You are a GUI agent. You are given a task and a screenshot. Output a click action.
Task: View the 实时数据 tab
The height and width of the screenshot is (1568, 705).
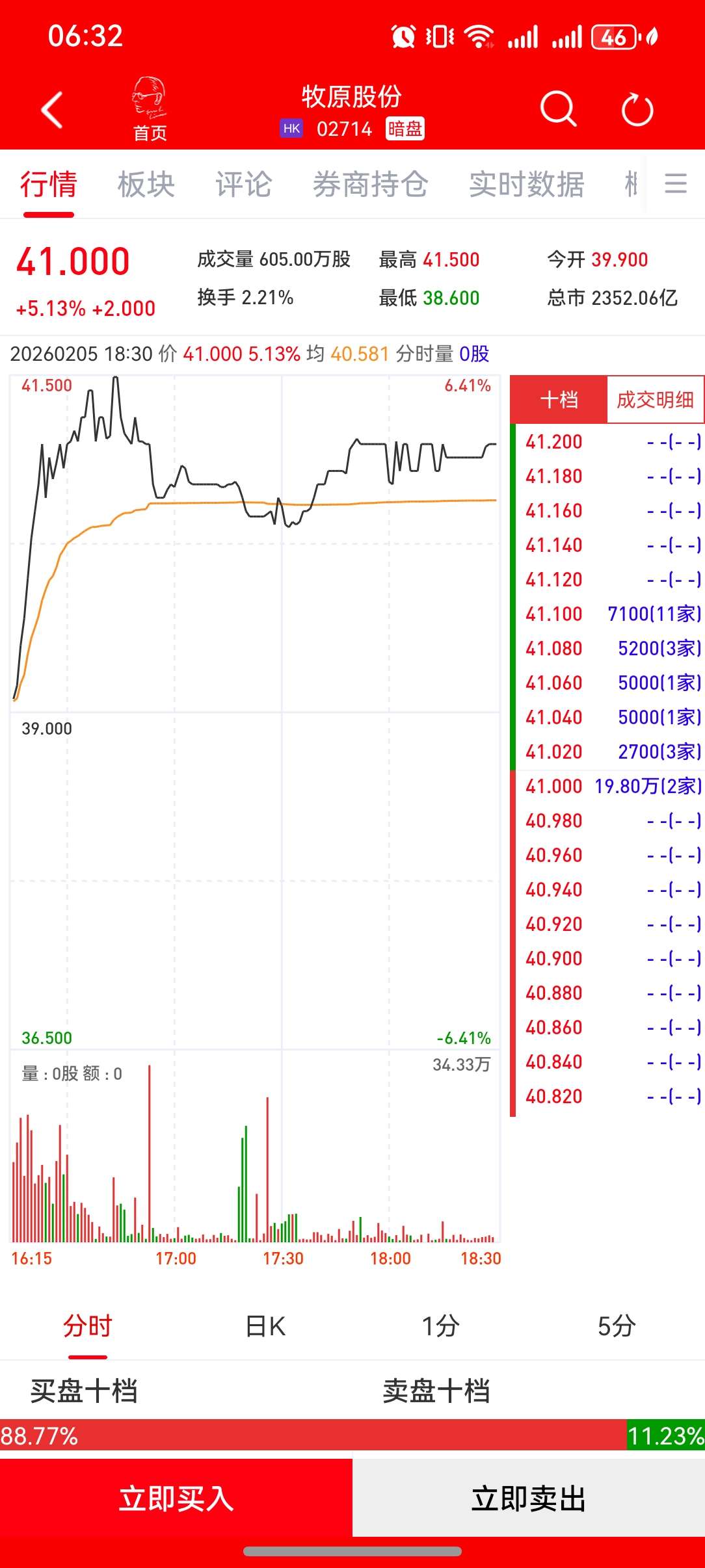click(526, 185)
